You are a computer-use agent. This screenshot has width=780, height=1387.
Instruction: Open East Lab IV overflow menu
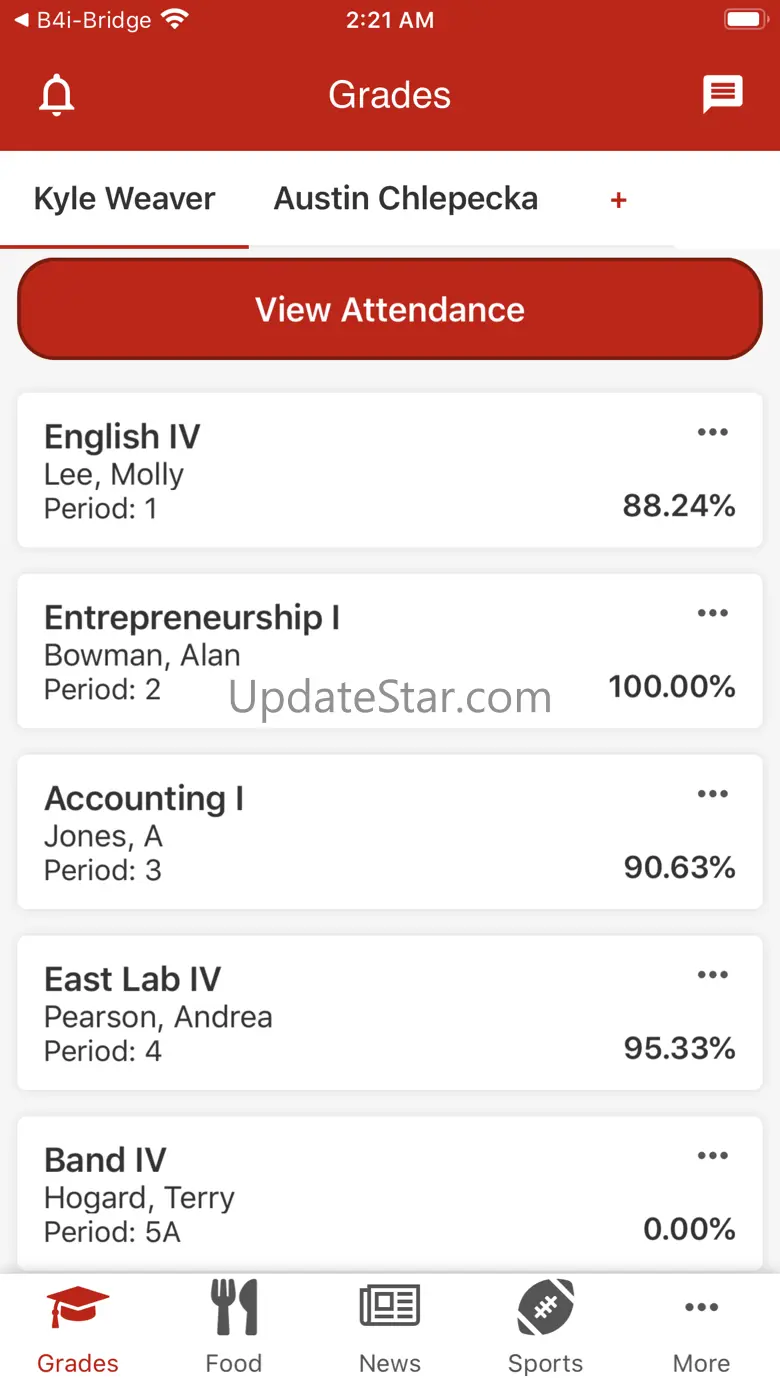coord(712,975)
